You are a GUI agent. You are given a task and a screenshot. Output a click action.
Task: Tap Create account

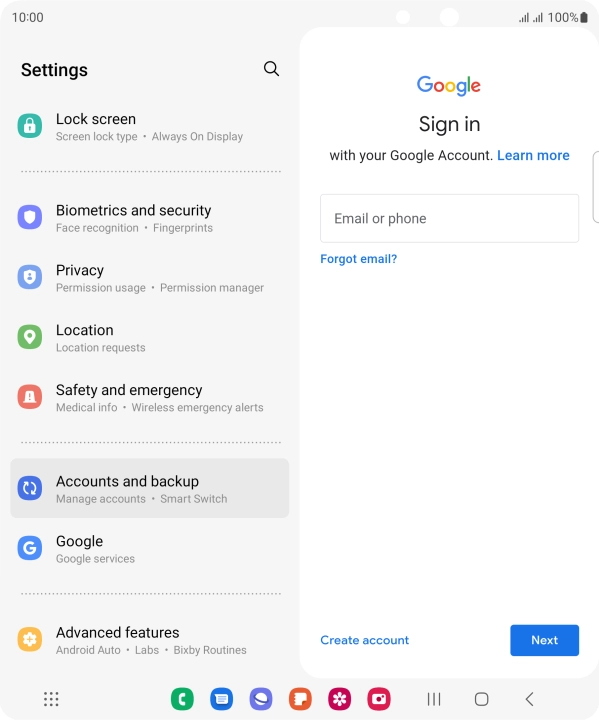tap(364, 640)
